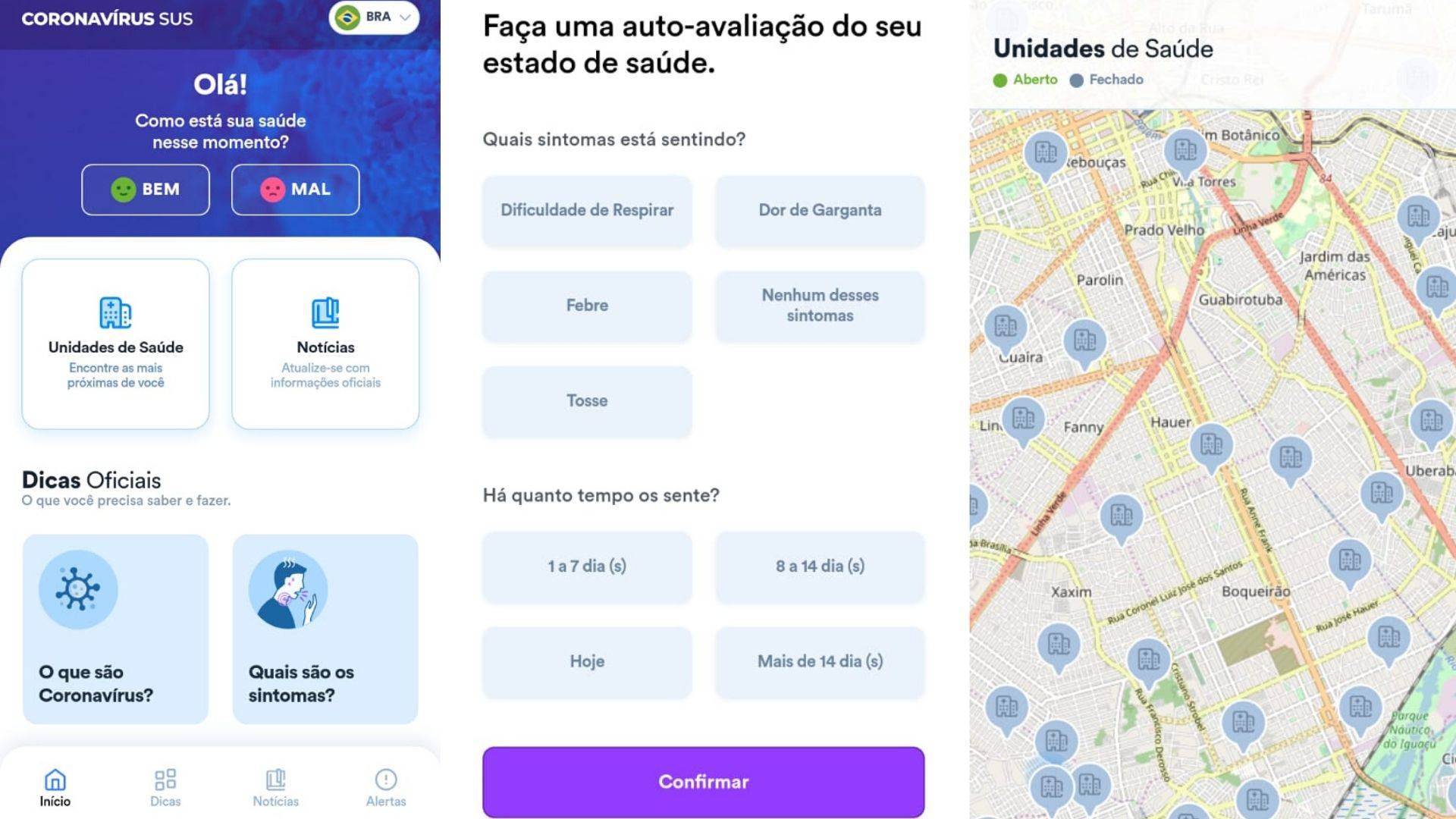Switch to the Alertas tab
The height and width of the screenshot is (819, 1456).
tap(386, 788)
